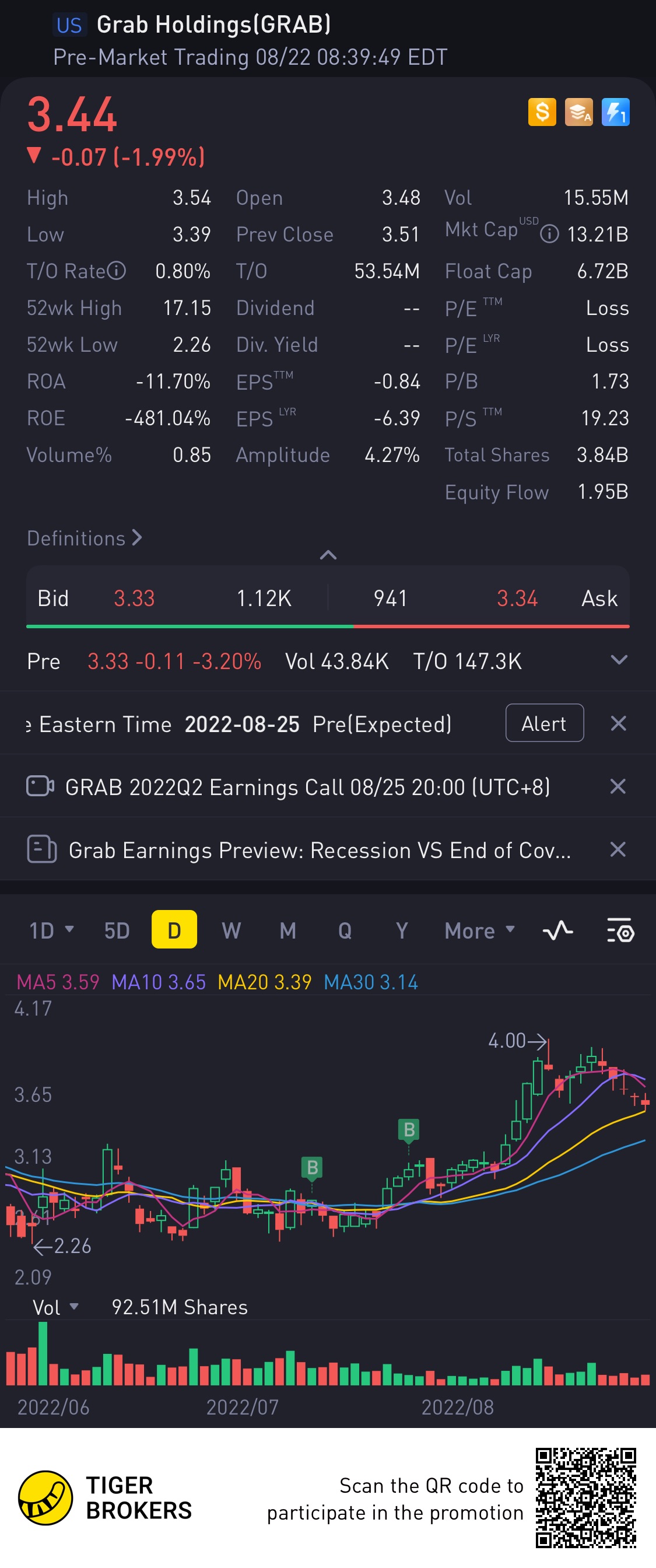Open the Vol indicator dropdown
This screenshot has height=1568, width=656.
coord(55,1307)
